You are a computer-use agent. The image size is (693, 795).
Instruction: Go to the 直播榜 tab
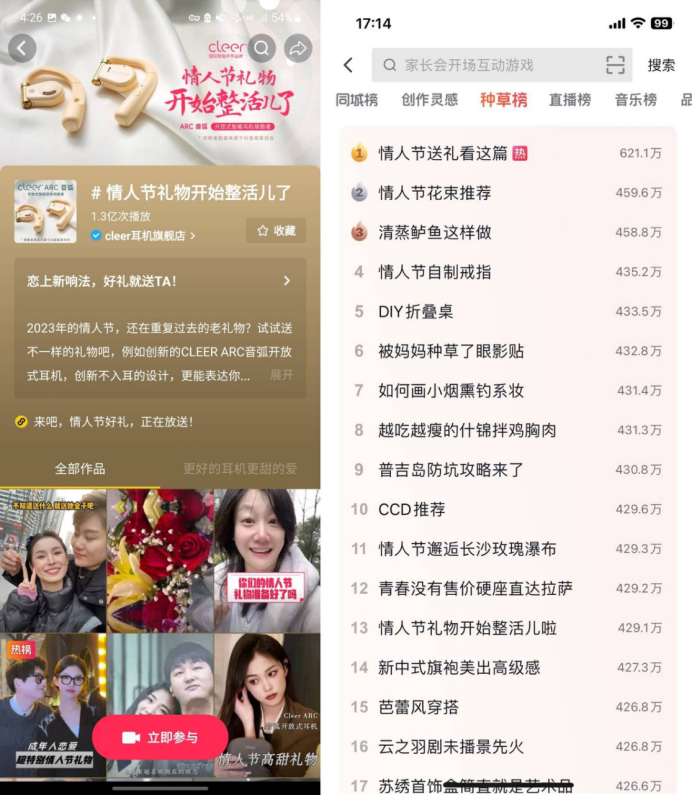570,100
